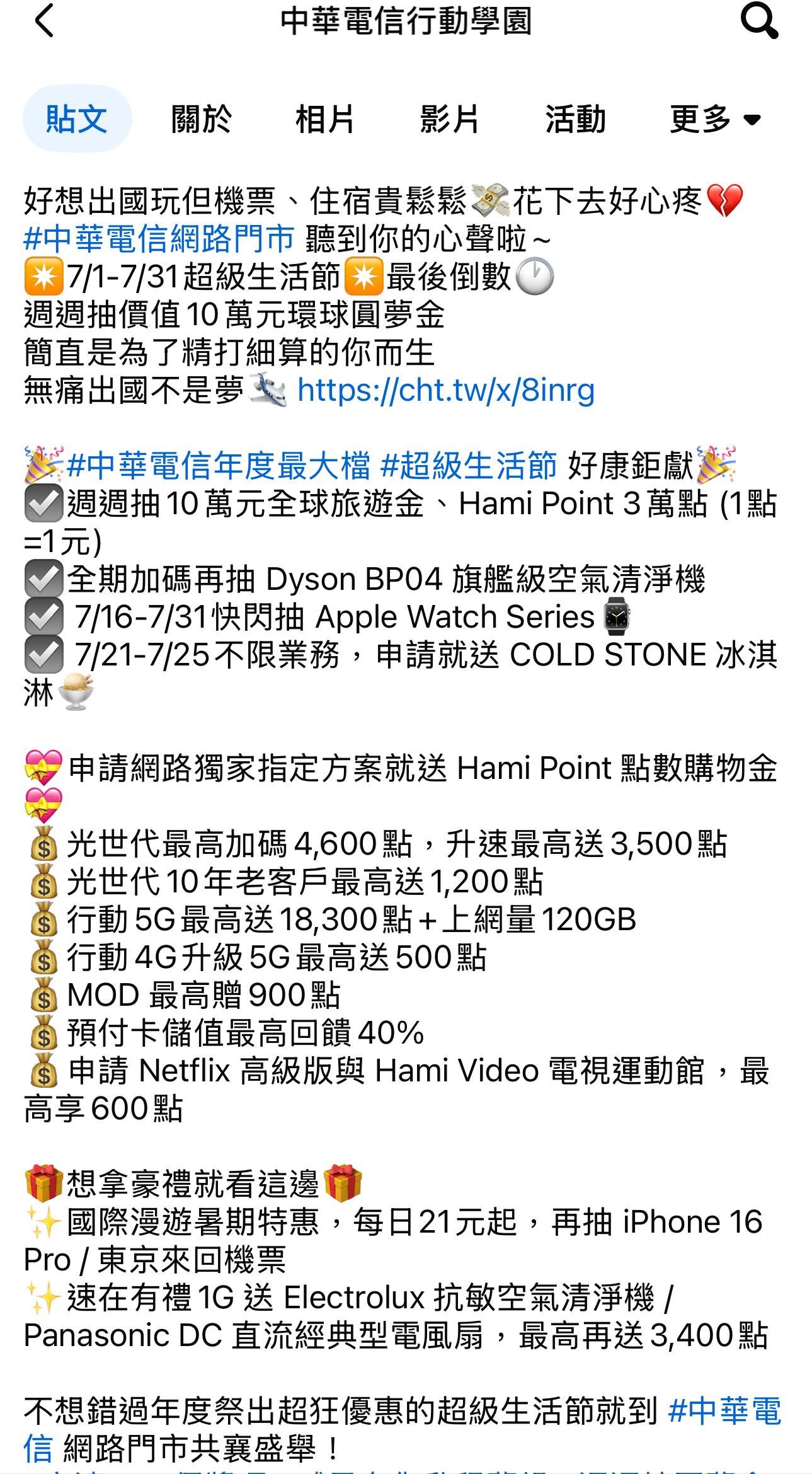This screenshot has height=1474, width=812.
Task: Open the hashtag #中華電信網路門市
Action: coord(159,239)
